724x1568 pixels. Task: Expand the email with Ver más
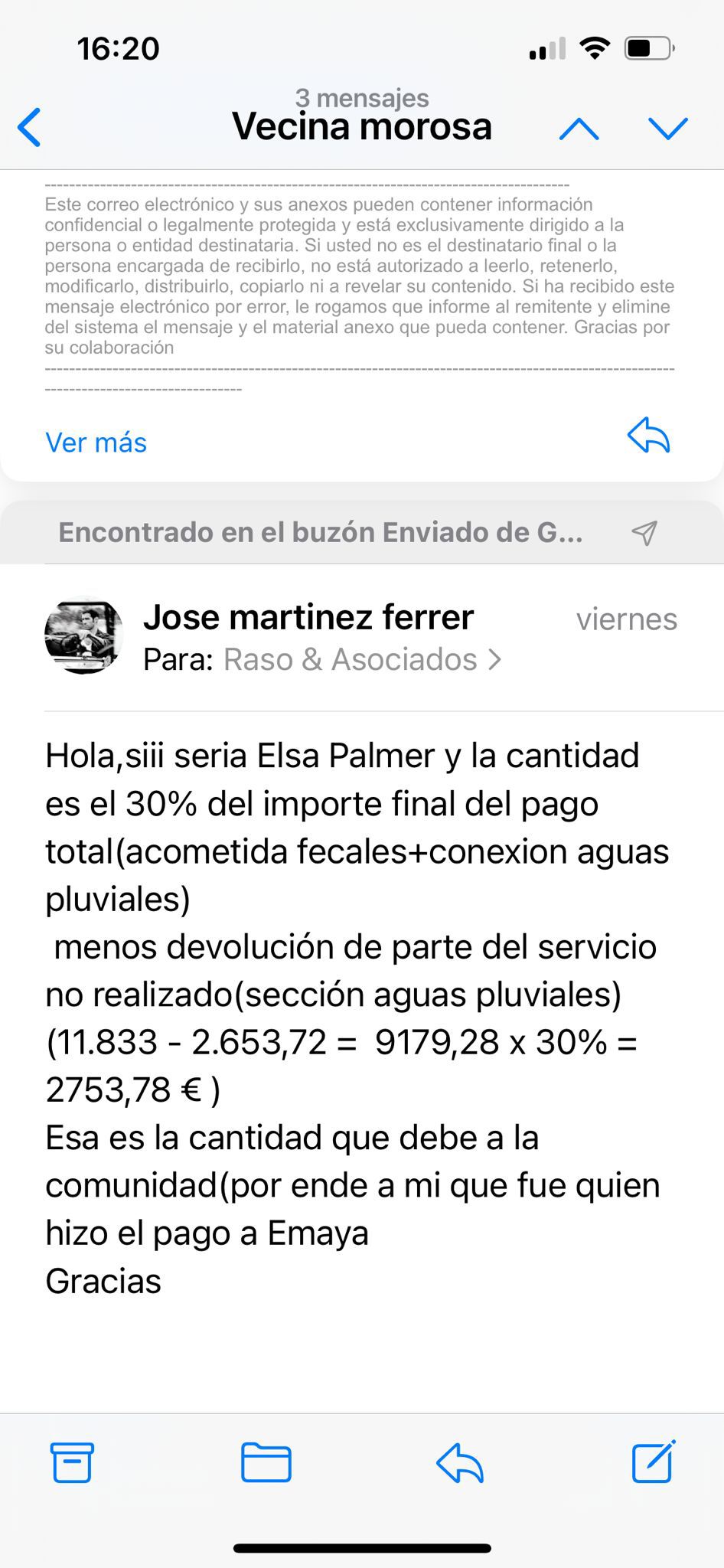(x=96, y=443)
